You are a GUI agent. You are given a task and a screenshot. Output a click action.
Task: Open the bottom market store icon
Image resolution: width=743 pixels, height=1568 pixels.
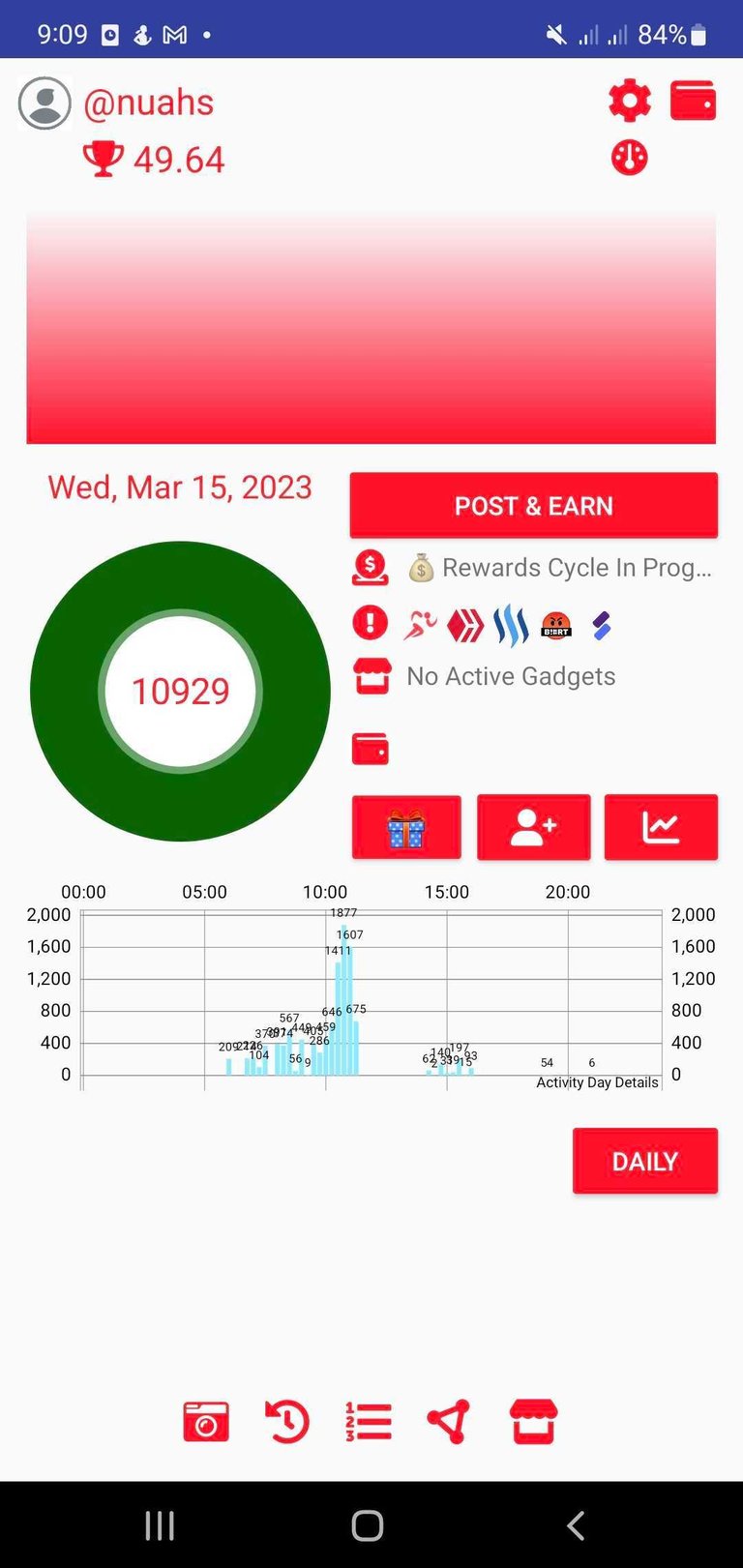[x=533, y=1422]
